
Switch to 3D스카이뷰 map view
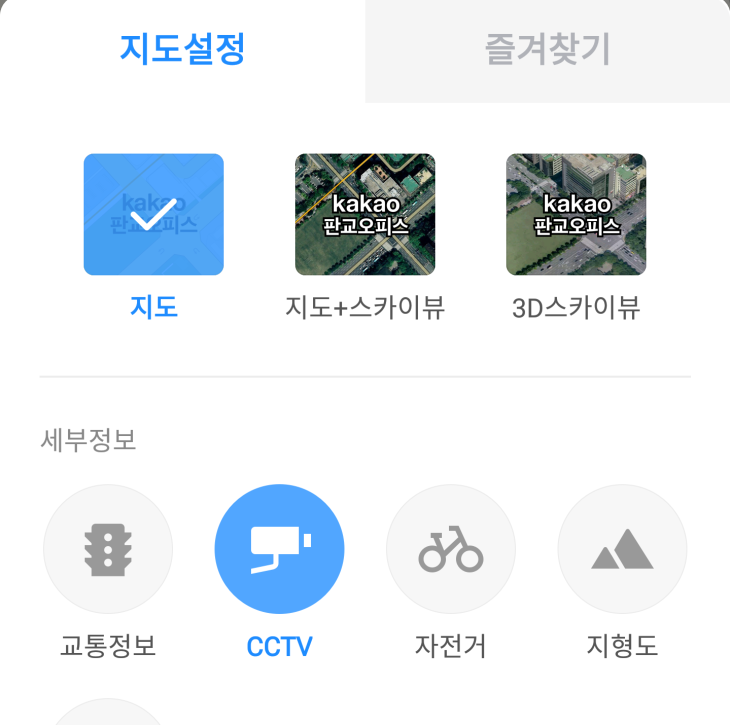(575, 215)
